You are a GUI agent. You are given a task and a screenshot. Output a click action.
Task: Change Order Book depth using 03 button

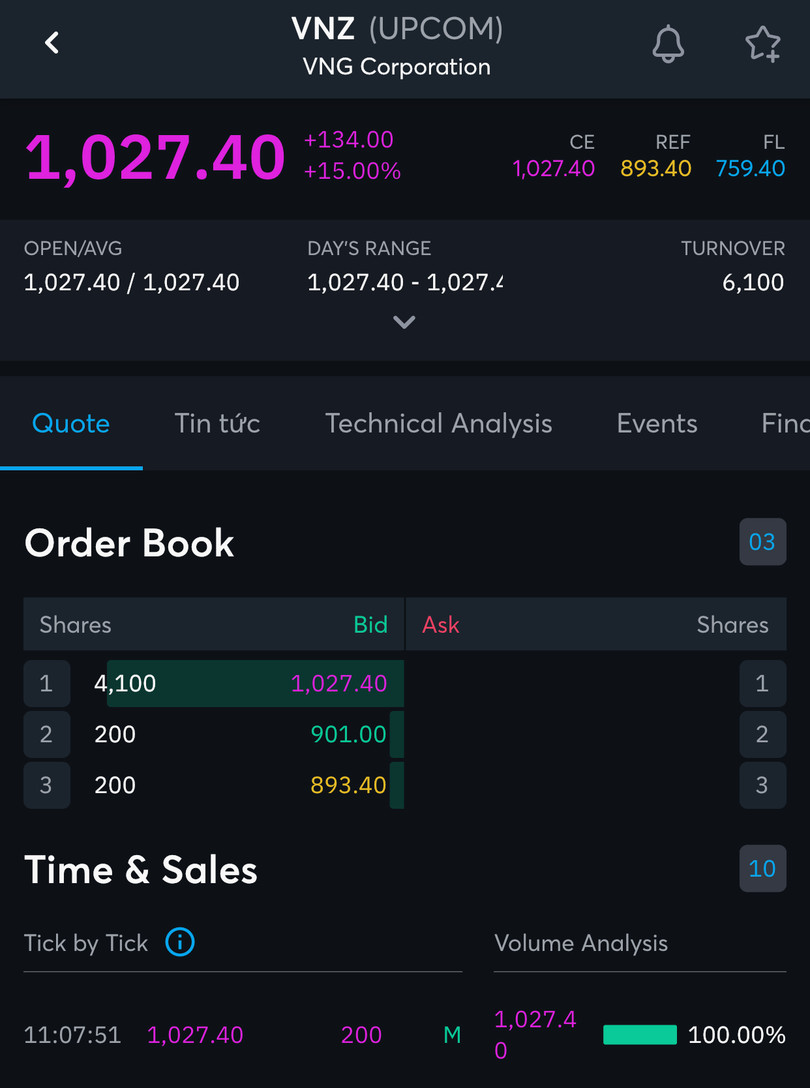click(x=762, y=542)
